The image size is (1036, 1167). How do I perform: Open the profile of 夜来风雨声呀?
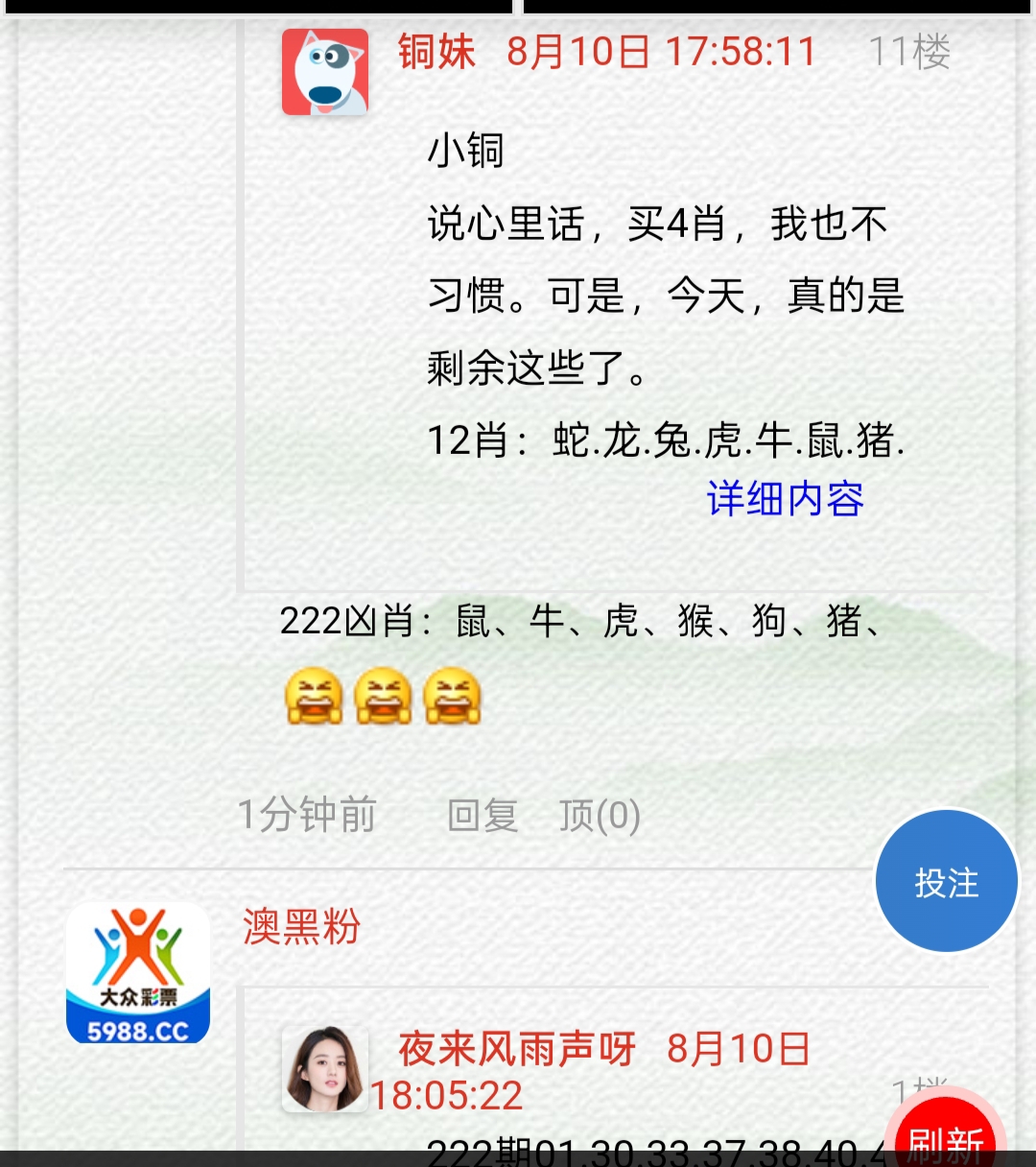pyautogui.click(x=516, y=1049)
